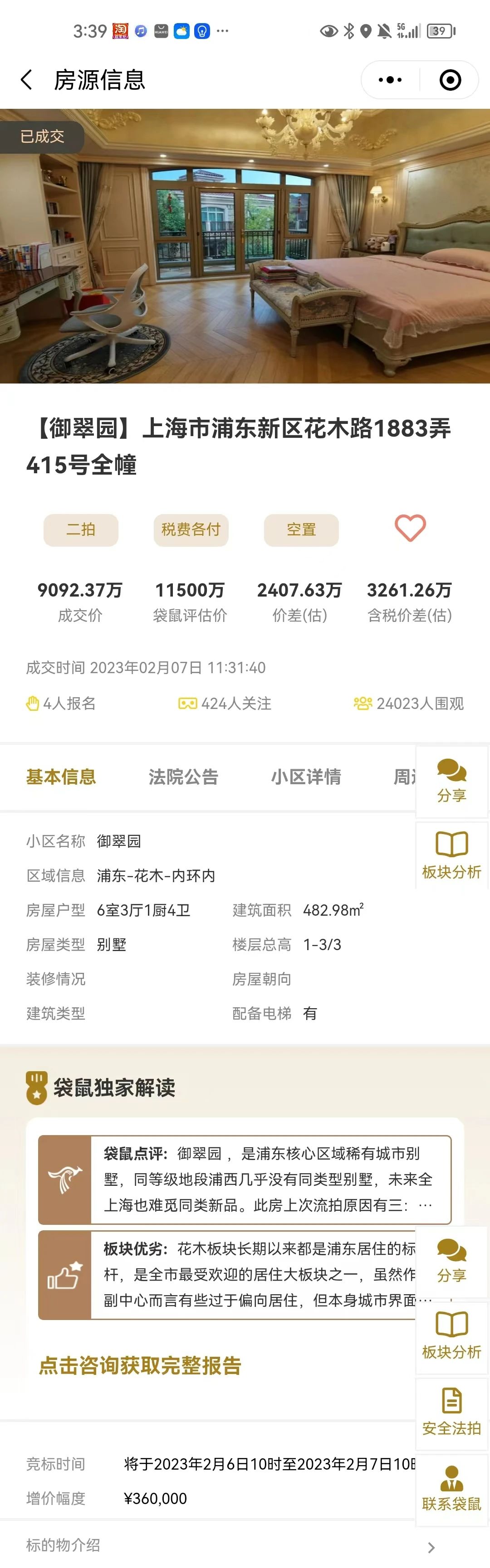Close the mini program via the circle icon
This screenshot has height=1568, width=490.
pyautogui.click(x=450, y=80)
